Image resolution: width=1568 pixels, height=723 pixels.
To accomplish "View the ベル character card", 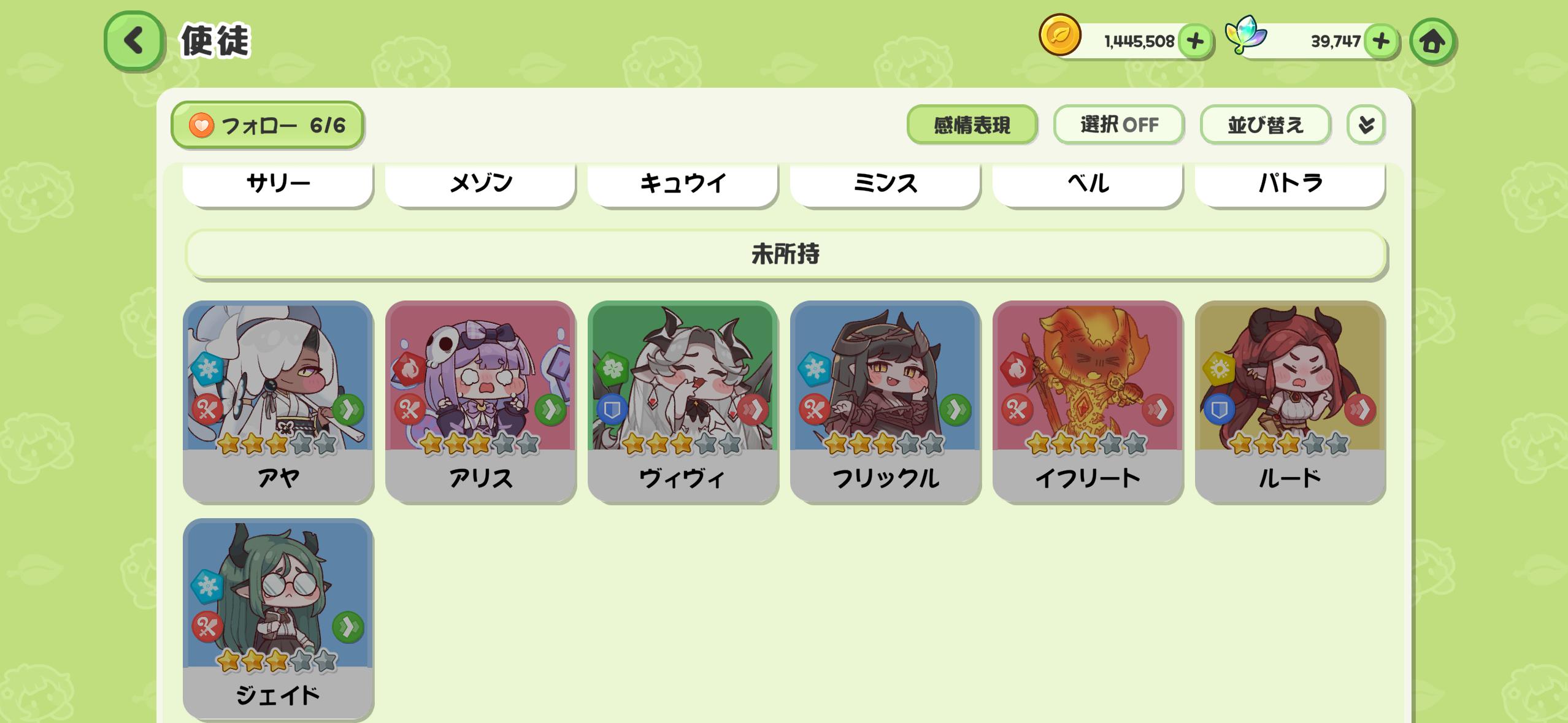I will pyautogui.click(x=1088, y=183).
